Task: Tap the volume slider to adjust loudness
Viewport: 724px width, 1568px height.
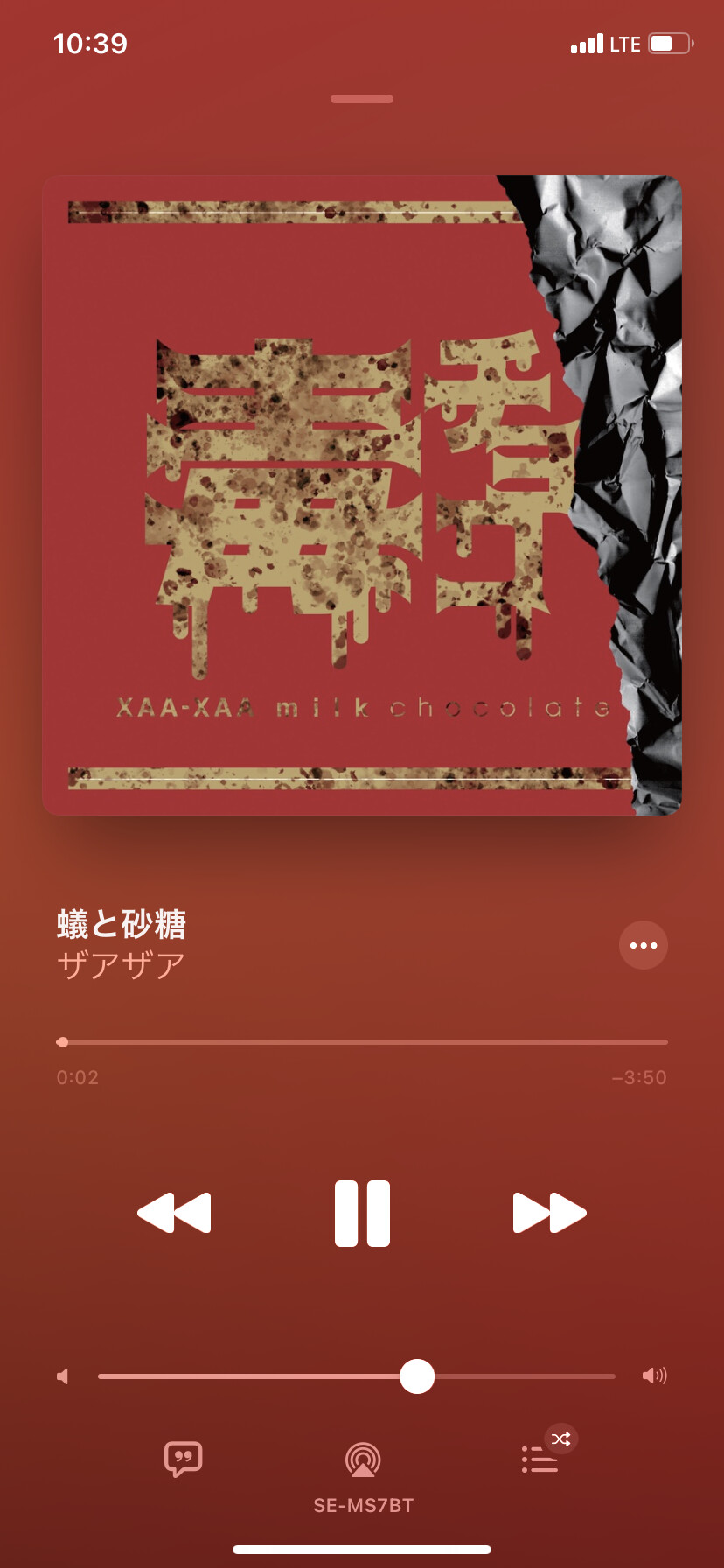Action: coord(357,1375)
